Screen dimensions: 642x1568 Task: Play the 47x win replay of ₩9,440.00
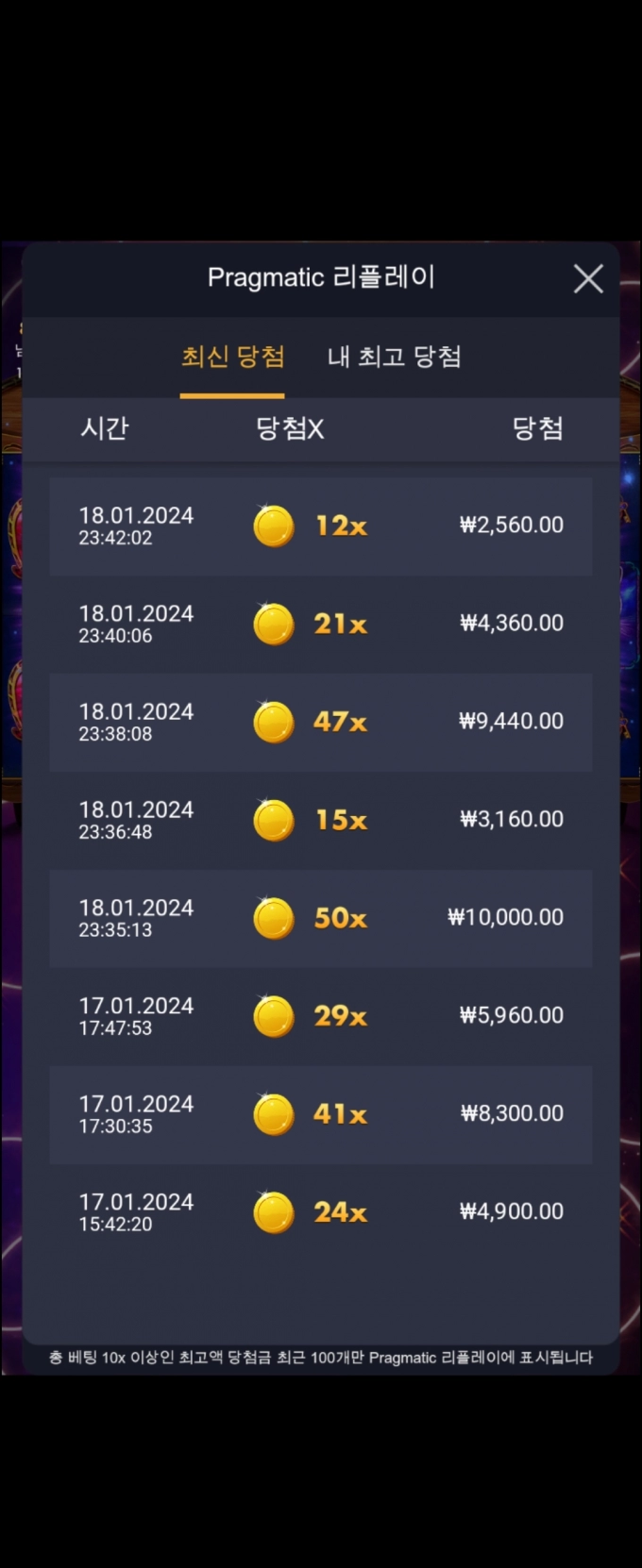[320, 723]
